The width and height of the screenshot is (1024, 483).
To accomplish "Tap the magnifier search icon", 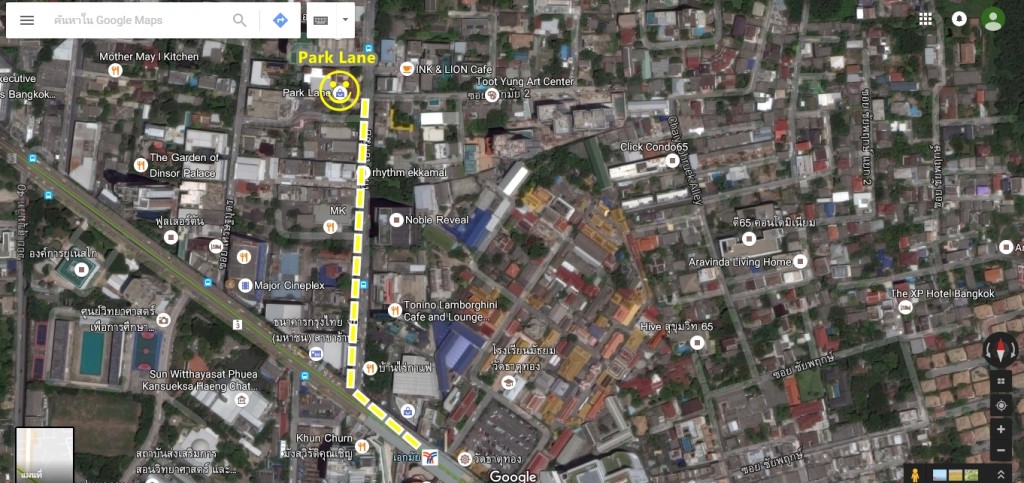I will [240, 20].
